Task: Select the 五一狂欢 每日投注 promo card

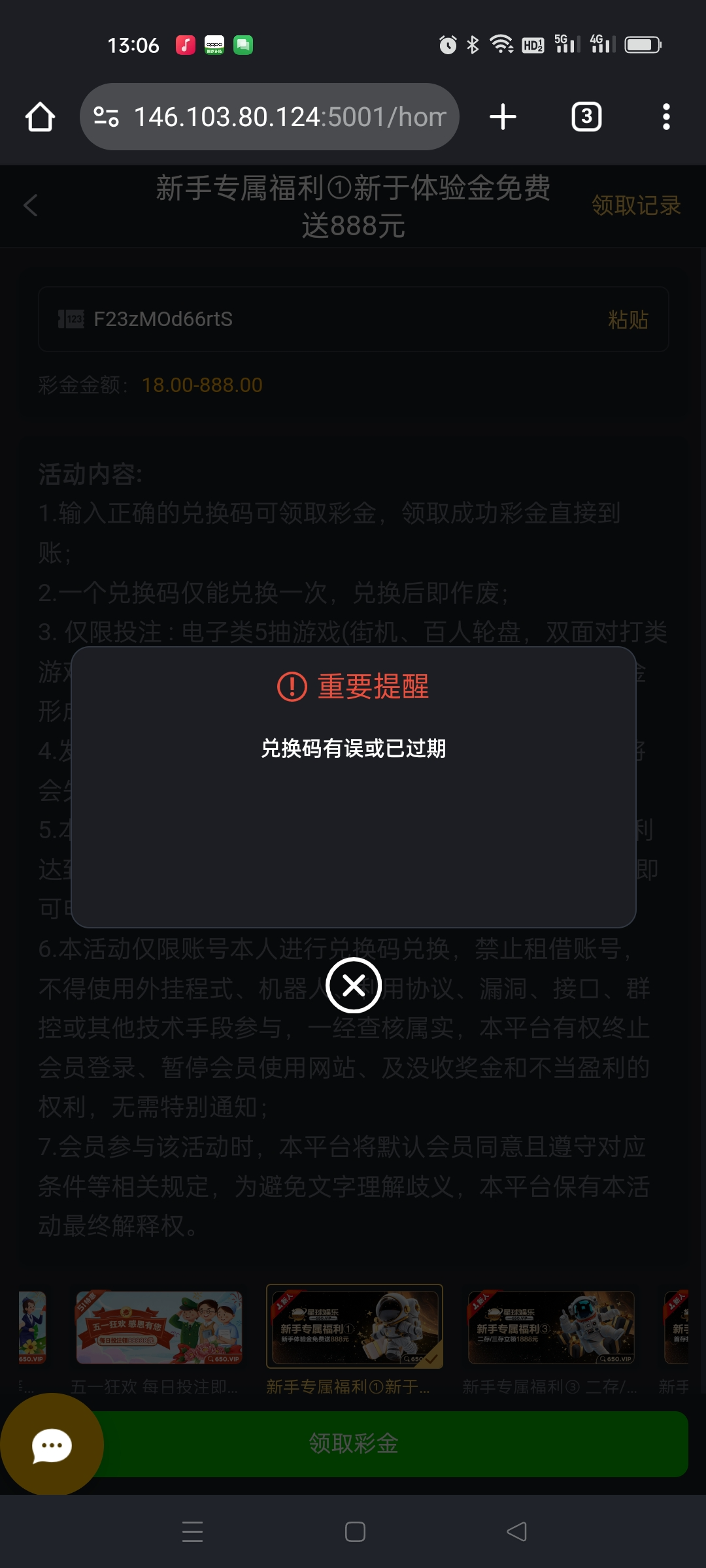Action: pos(159,1343)
